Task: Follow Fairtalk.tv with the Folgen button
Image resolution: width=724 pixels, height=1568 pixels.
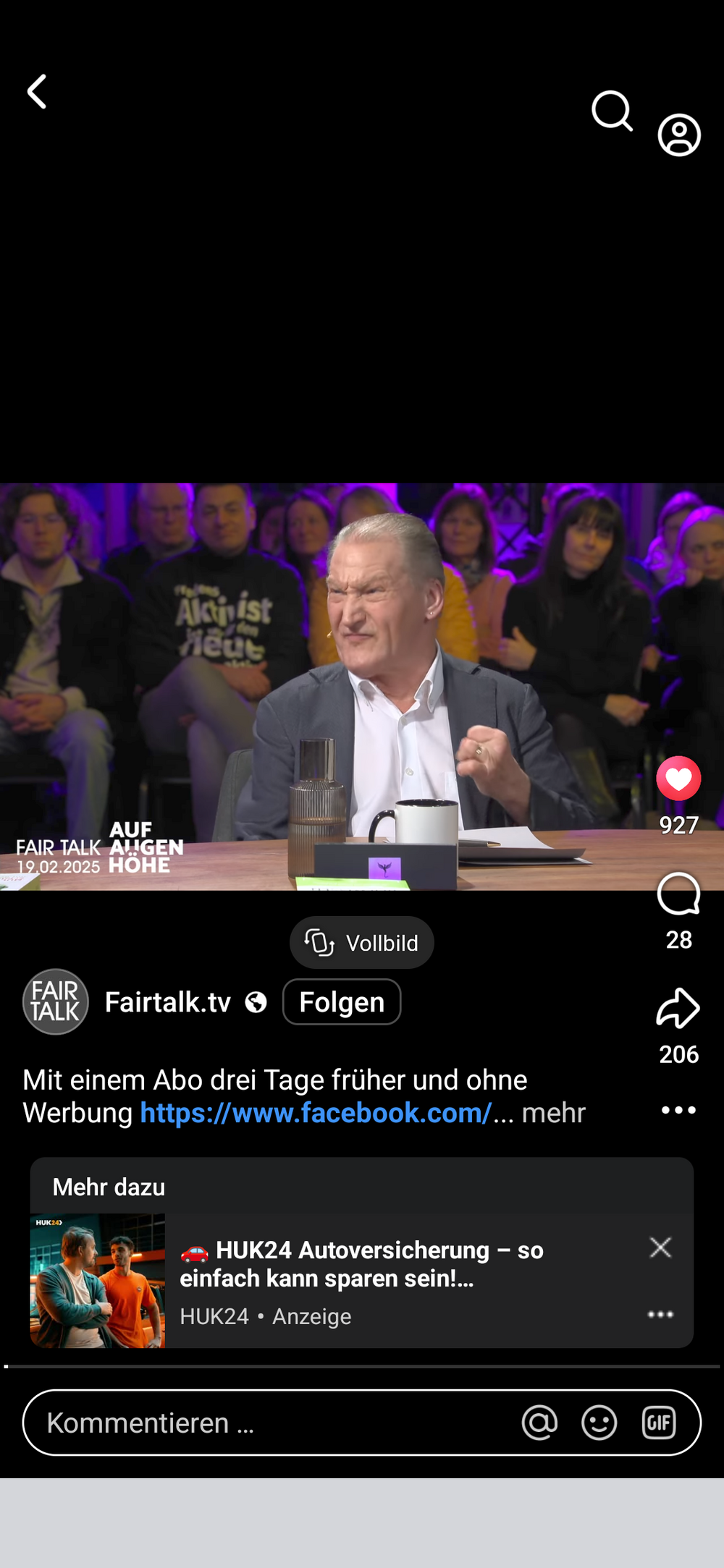Action: [342, 1002]
